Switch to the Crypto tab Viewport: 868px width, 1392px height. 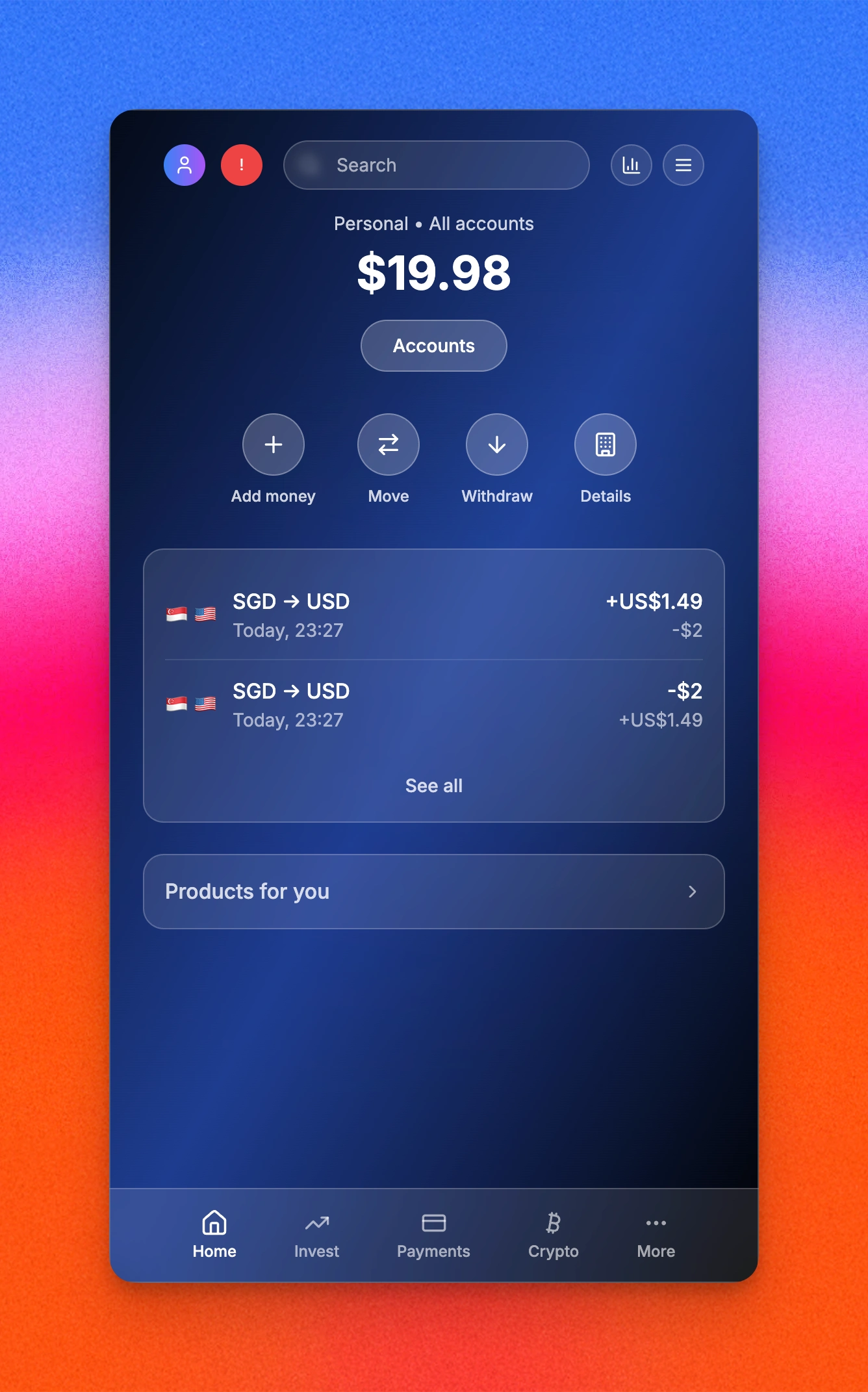(553, 1235)
